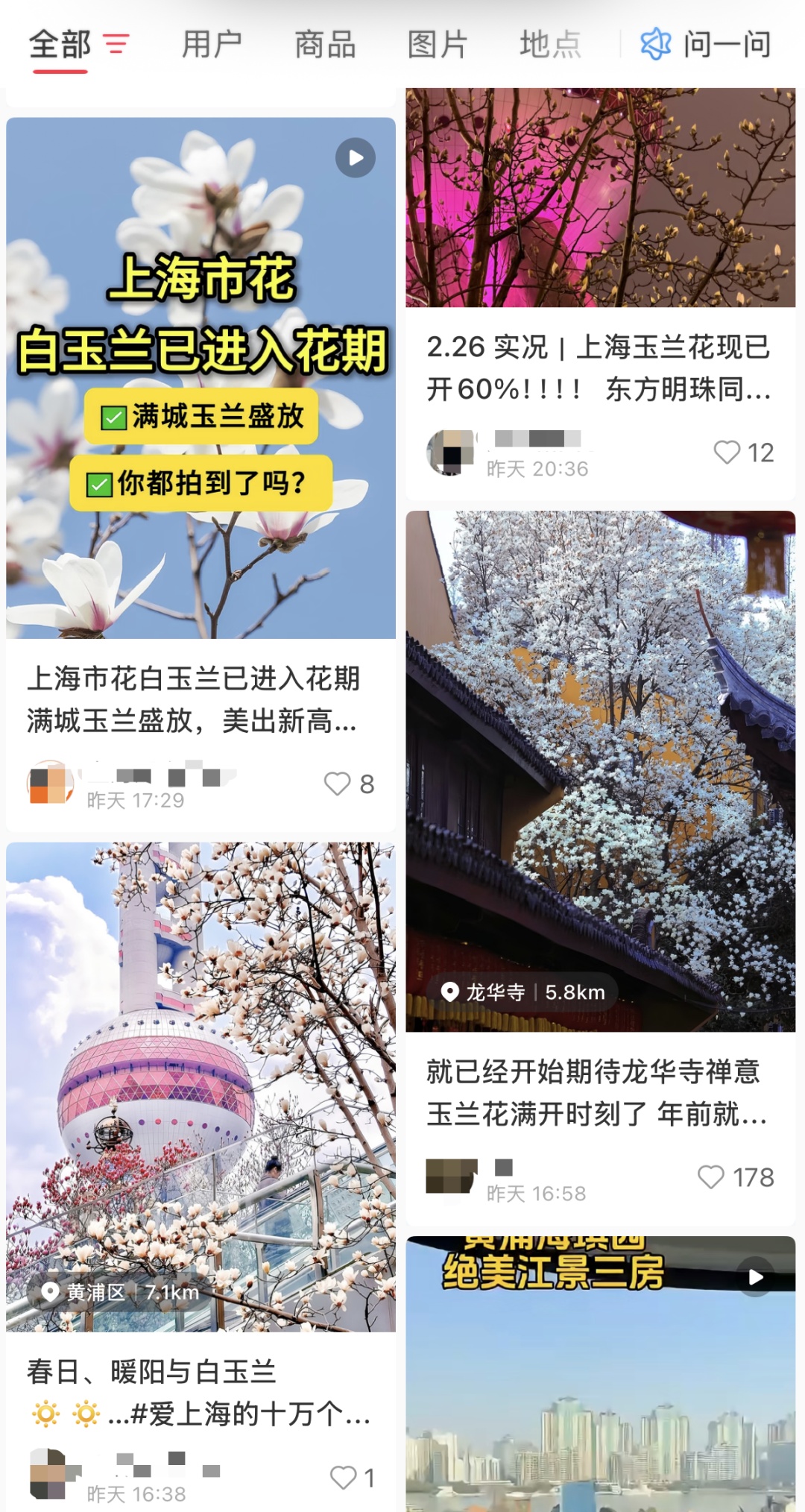805x1512 pixels.
Task: Open the 上海市花白玉兰已进入花期 video post
Action: pyautogui.click(x=201, y=377)
